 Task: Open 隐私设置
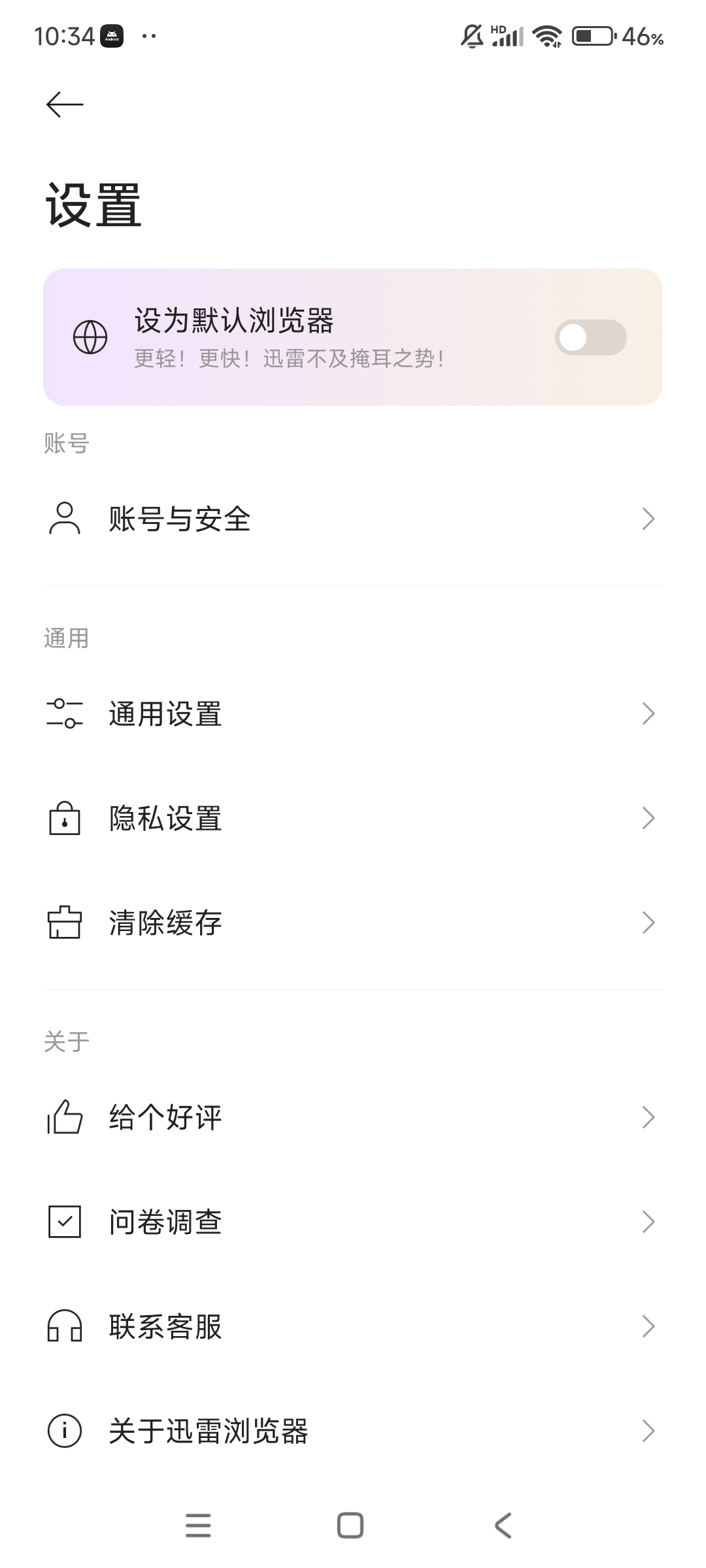point(353,818)
